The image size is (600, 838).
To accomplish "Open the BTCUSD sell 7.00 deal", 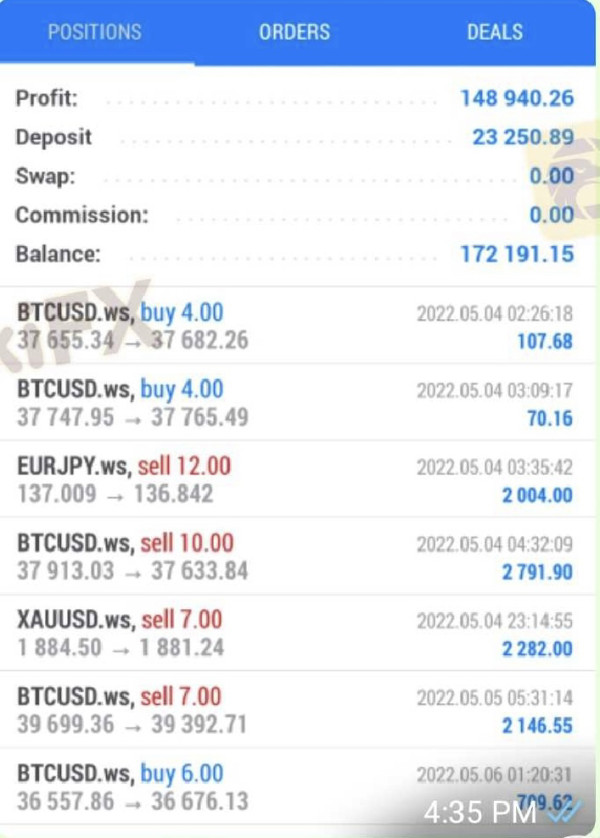I will 298,710.
